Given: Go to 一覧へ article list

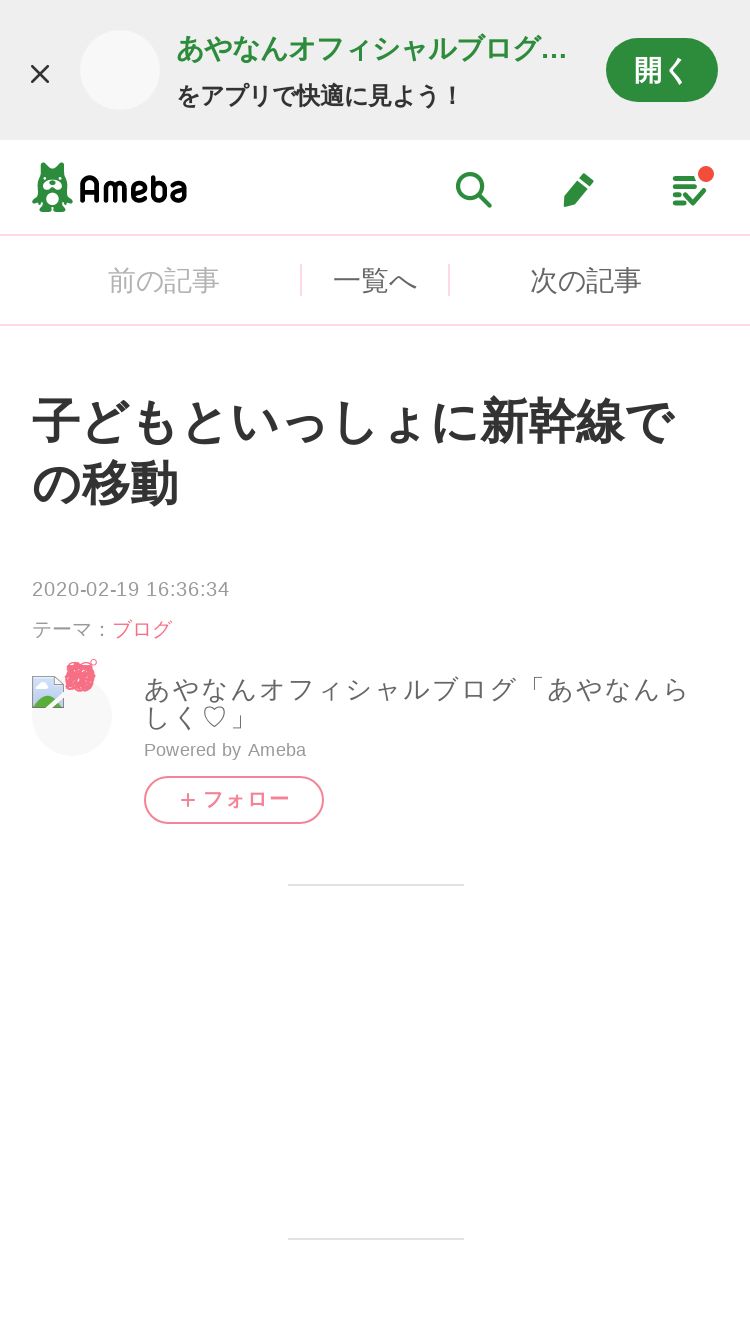Looking at the screenshot, I should pos(375,280).
